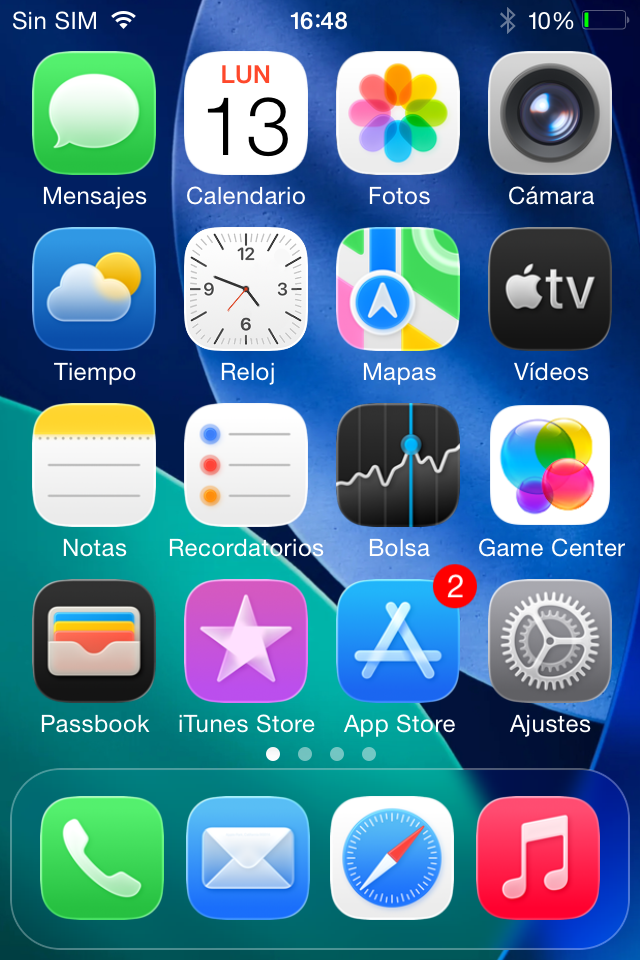Image resolution: width=640 pixels, height=960 pixels.
Task: Open App Store with 2 updates
Action: (398, 641)
